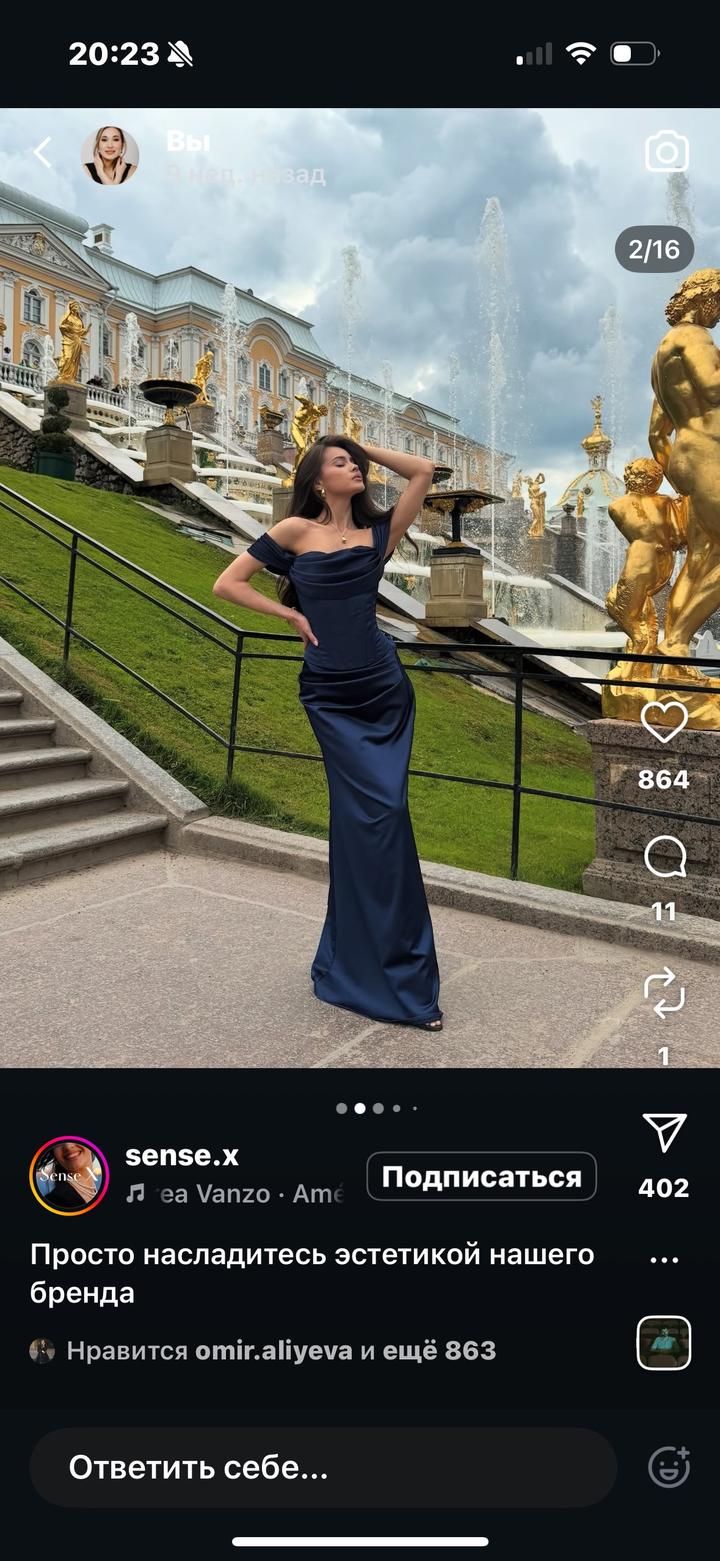Share the post via send icon

664,1133
